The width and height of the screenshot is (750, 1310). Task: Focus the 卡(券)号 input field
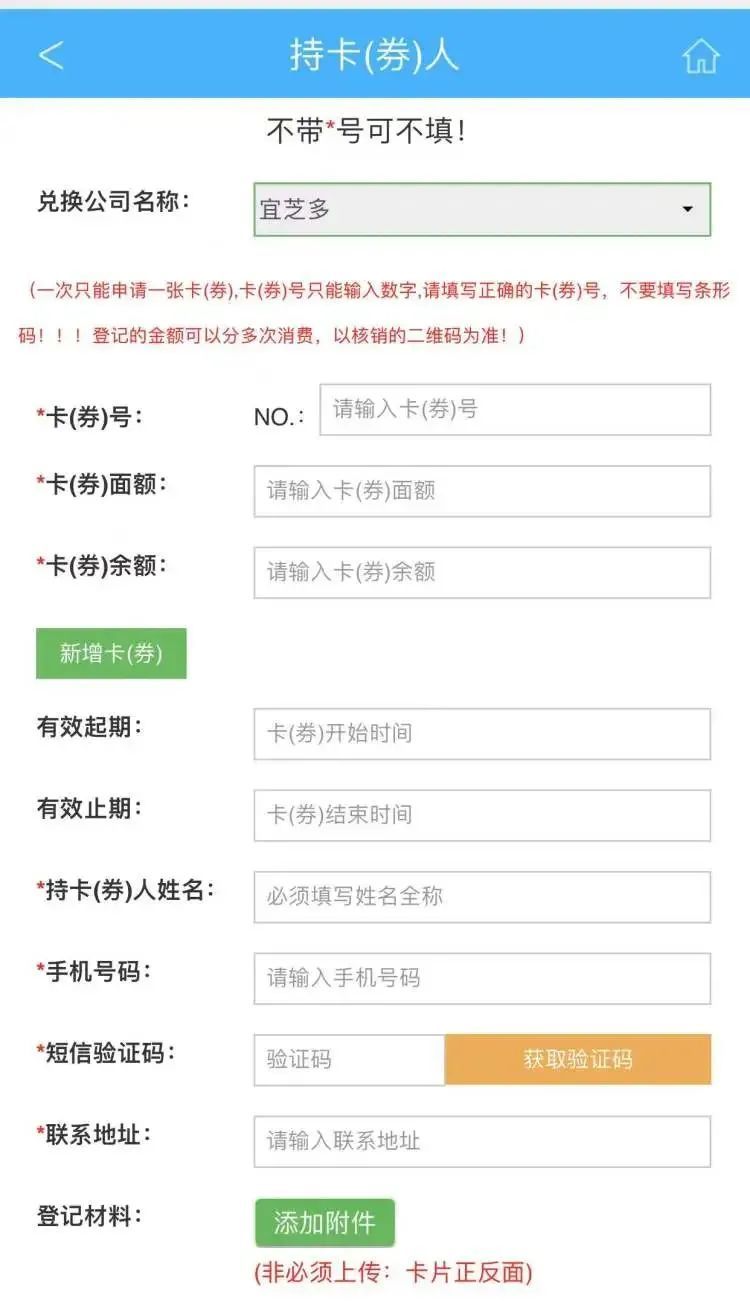pyautogui.click(x=515, y=410)
